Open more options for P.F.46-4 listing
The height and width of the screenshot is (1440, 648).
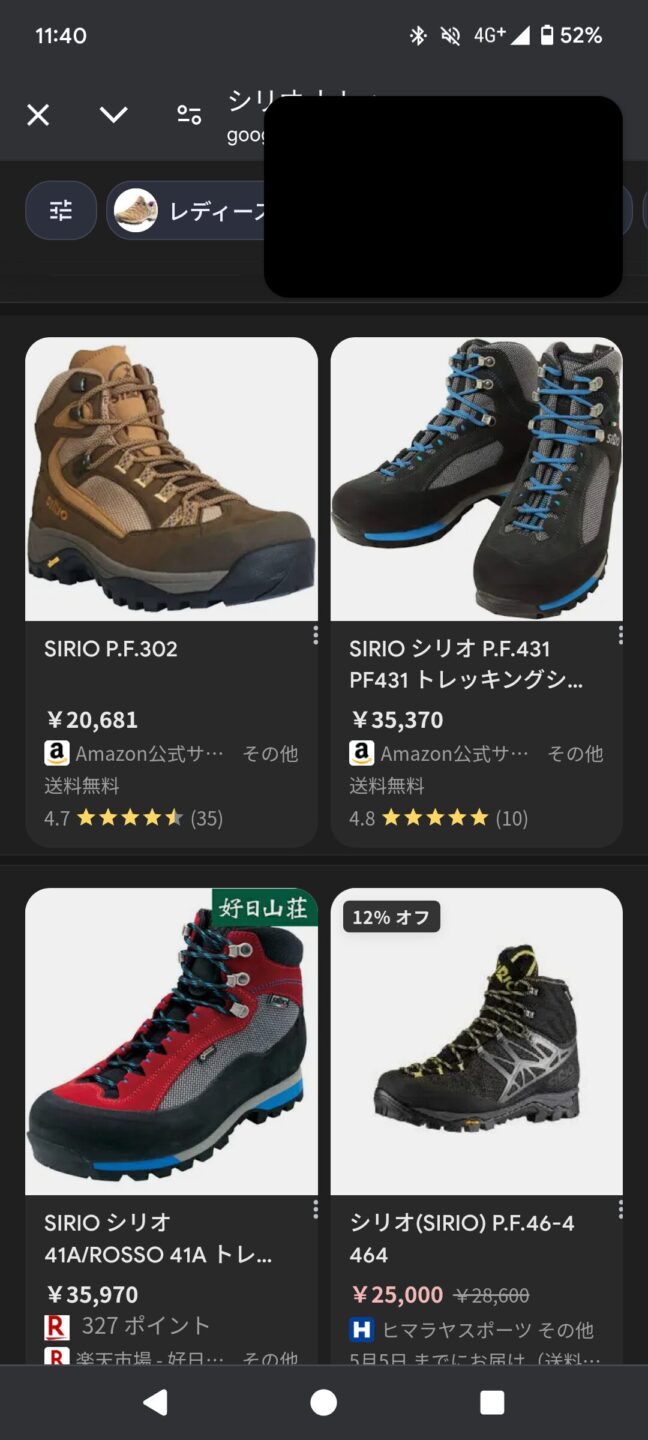click(620, 1209)
